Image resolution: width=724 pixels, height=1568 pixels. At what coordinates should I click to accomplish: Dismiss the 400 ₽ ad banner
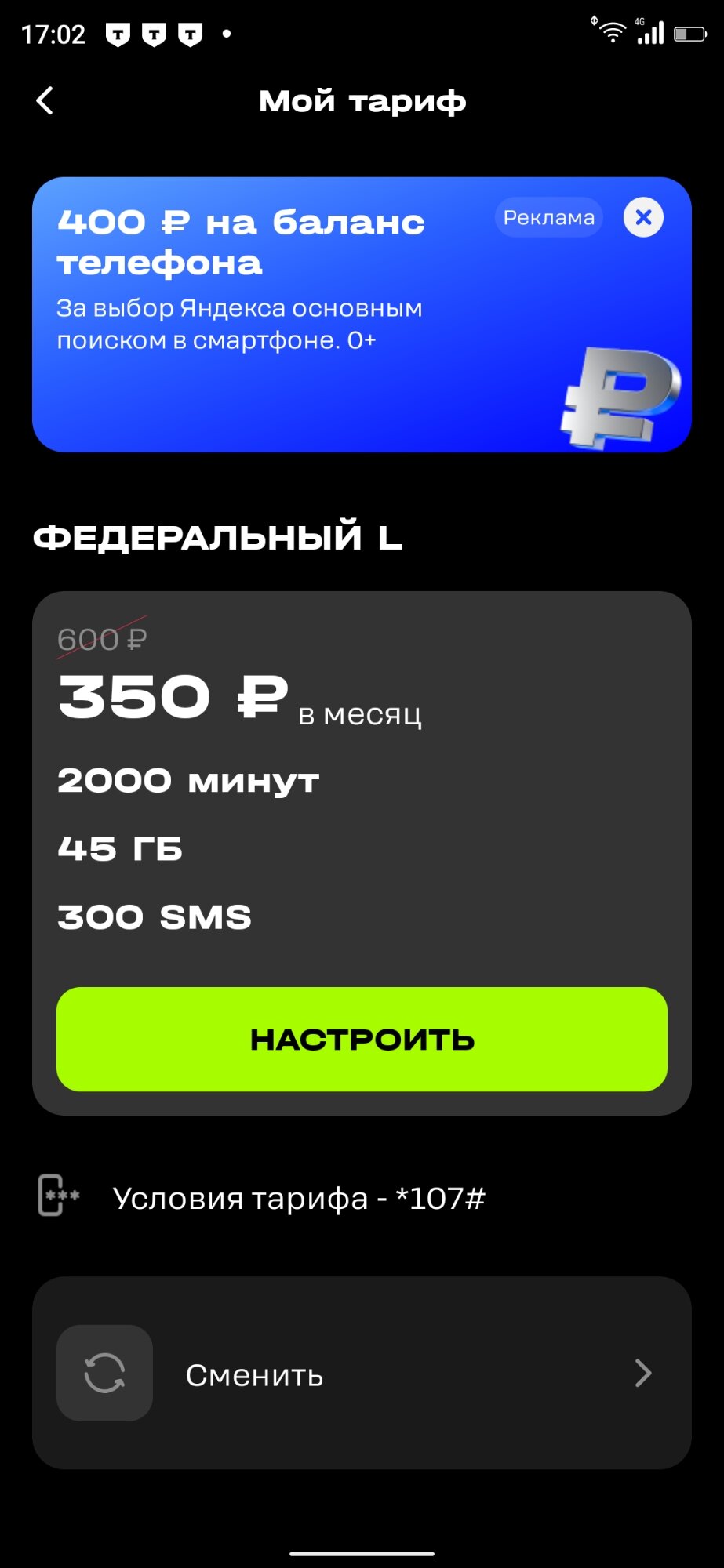643,218
